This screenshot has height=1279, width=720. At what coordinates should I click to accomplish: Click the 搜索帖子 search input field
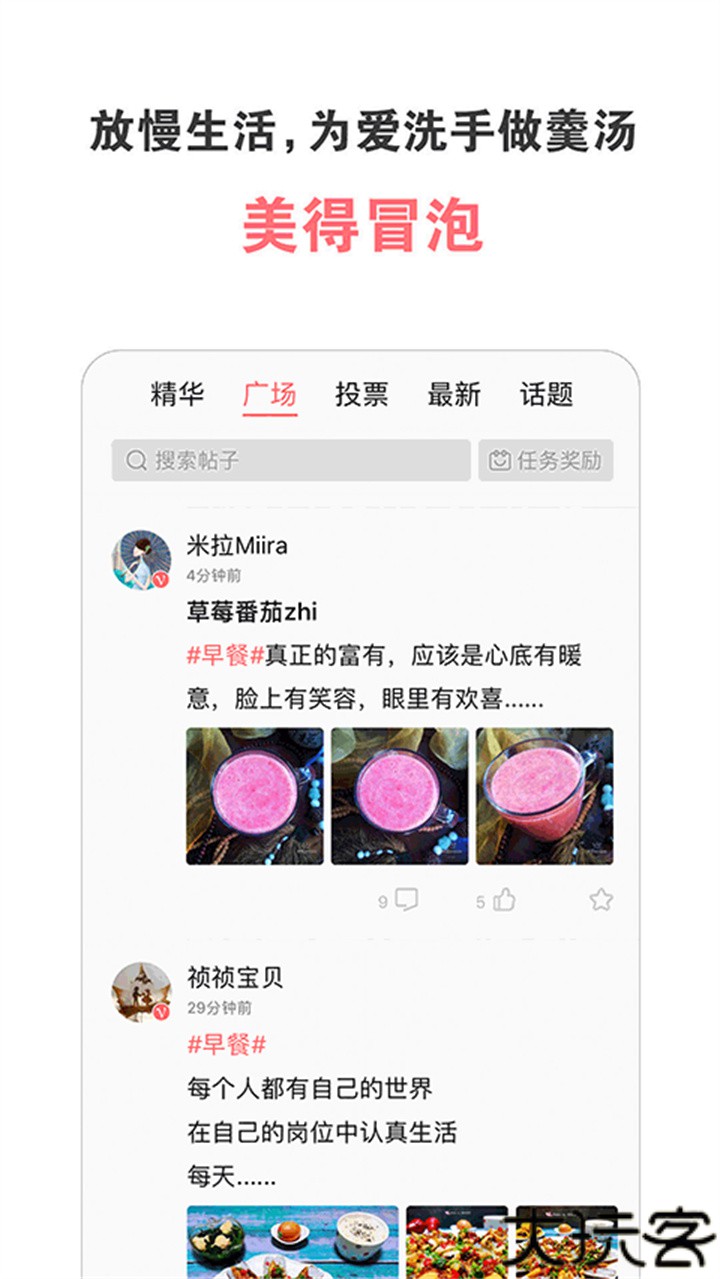pos(290,459)
